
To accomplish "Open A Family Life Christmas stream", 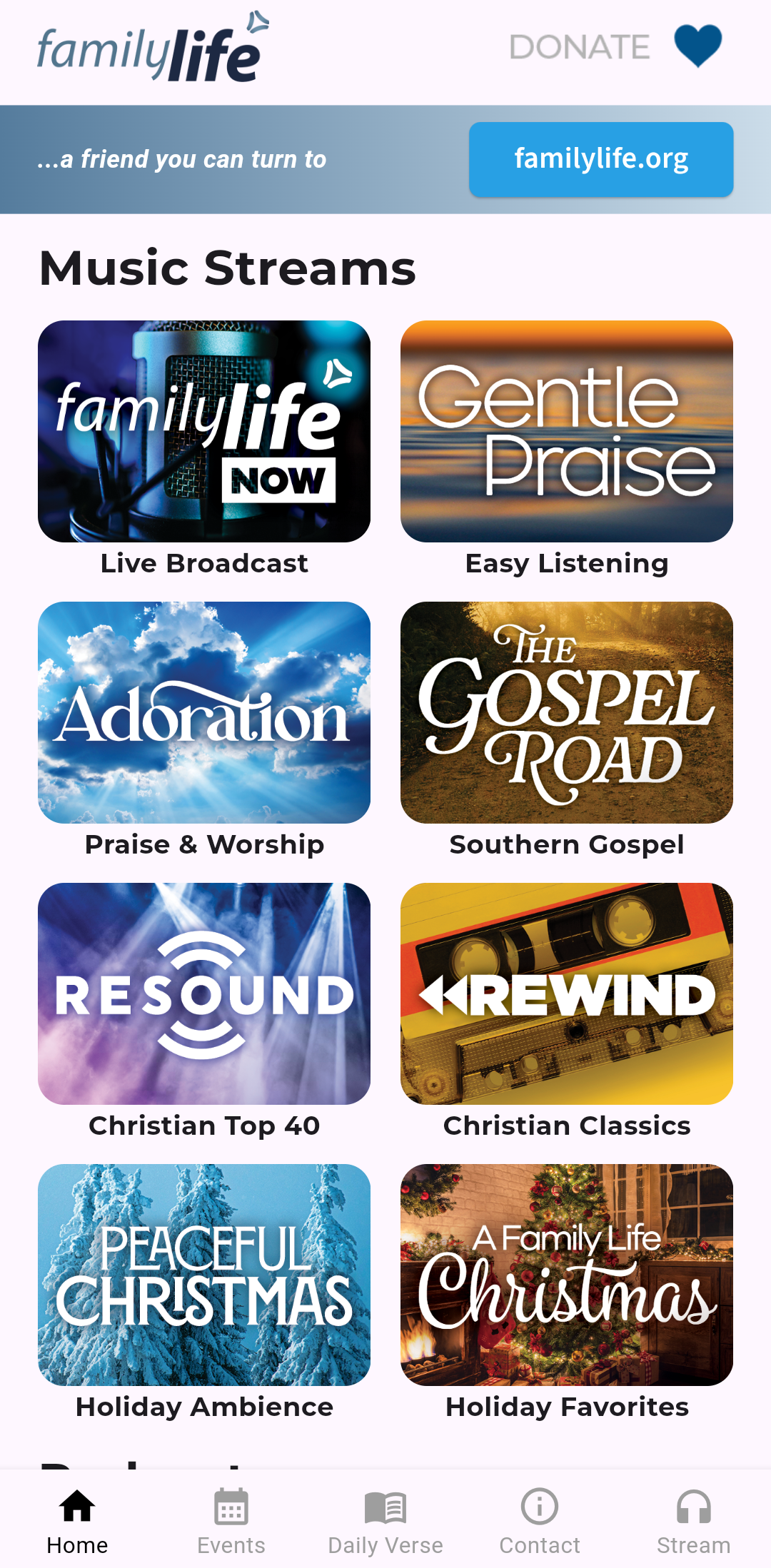I will (567, 1275).
